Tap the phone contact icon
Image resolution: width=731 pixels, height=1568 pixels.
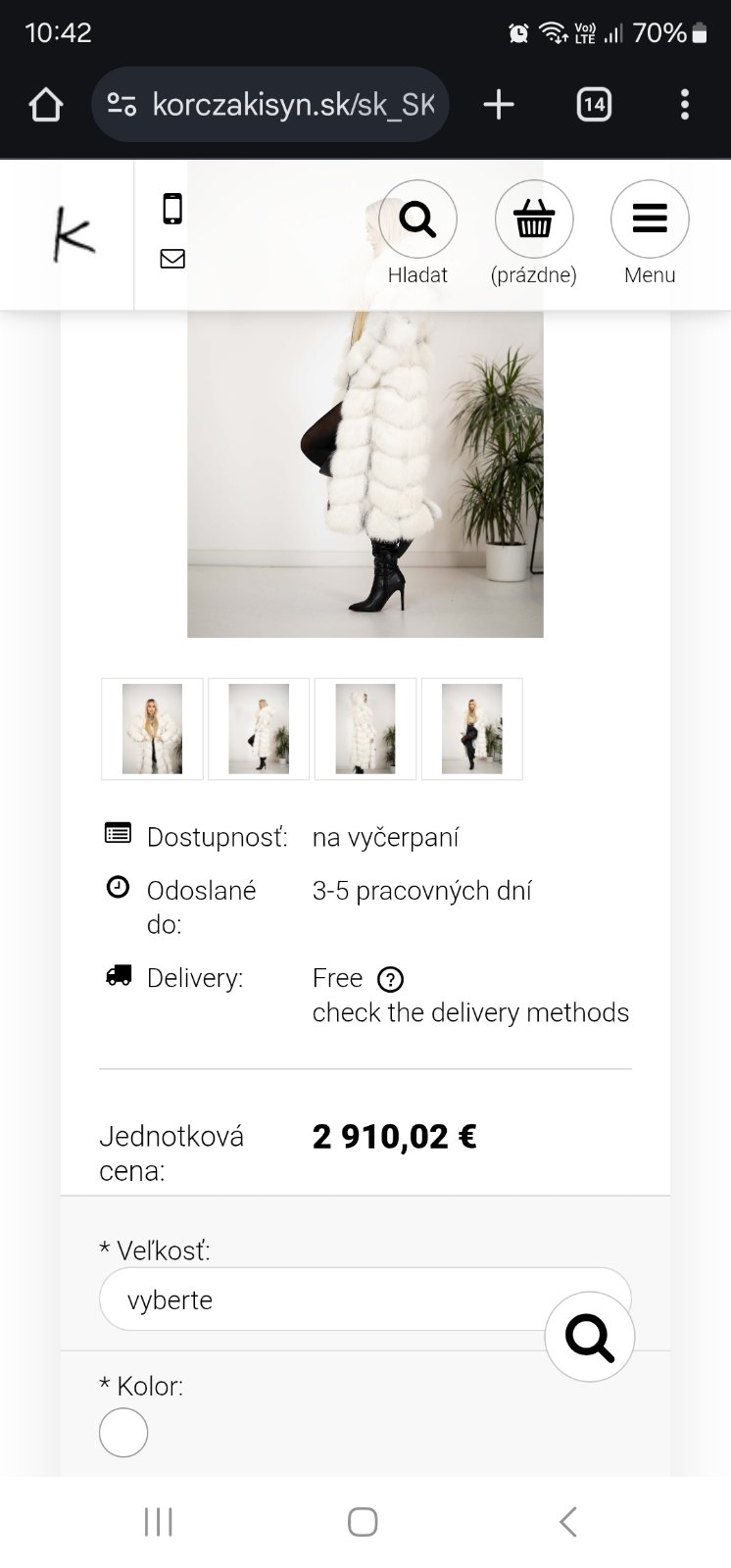pyautogui.click(x=172, y=209)
